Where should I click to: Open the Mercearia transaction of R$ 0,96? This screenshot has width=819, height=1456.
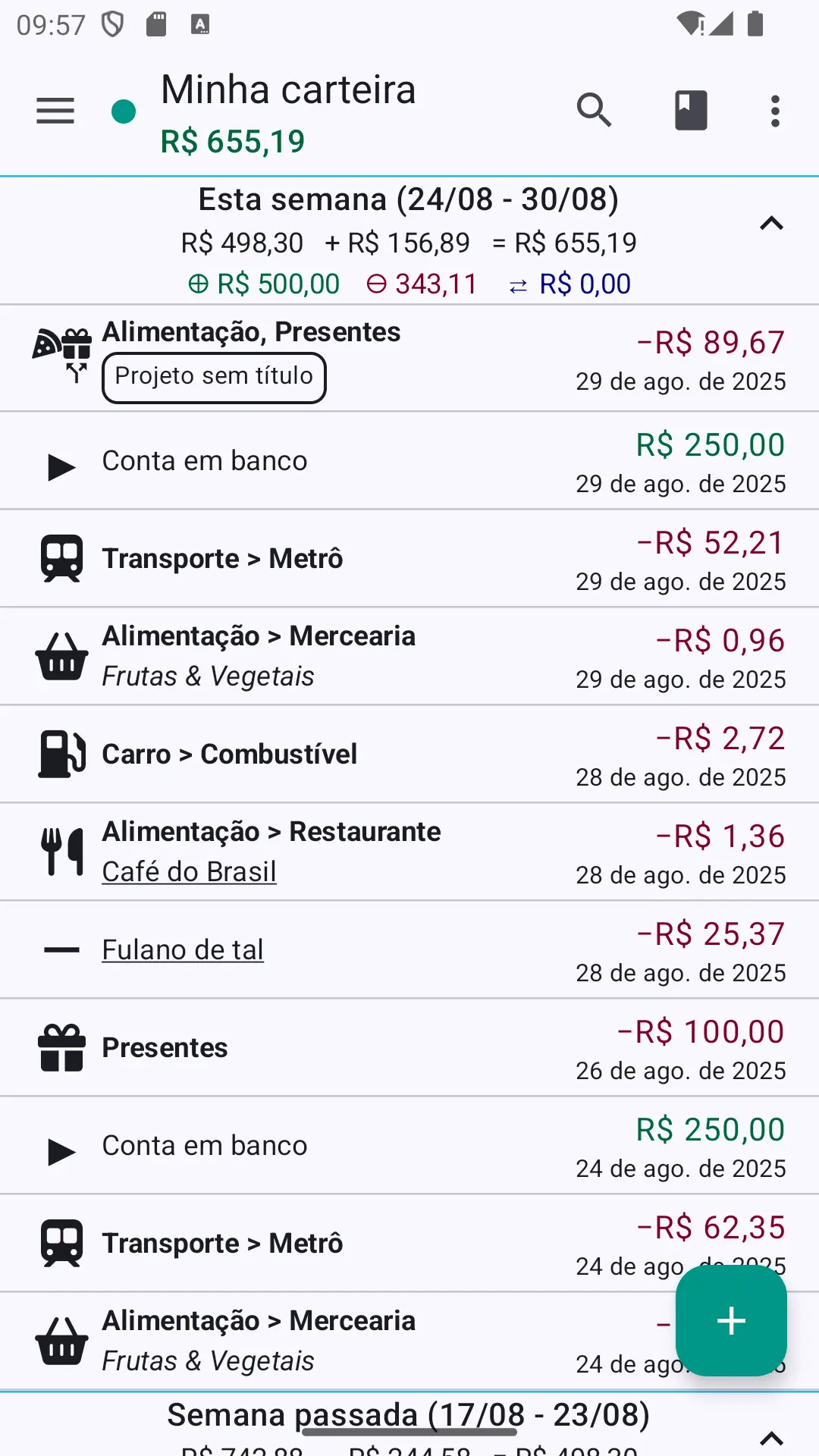pos(409,657)
